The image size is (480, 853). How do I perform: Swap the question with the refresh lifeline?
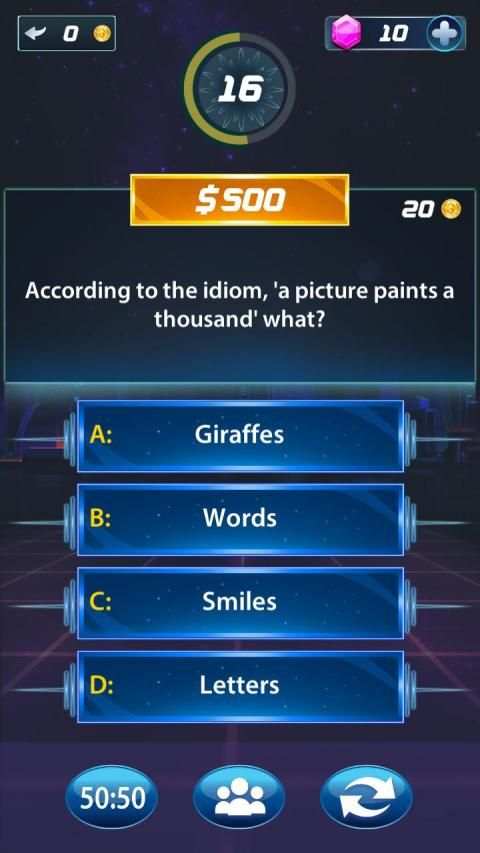tap(366, 798)
